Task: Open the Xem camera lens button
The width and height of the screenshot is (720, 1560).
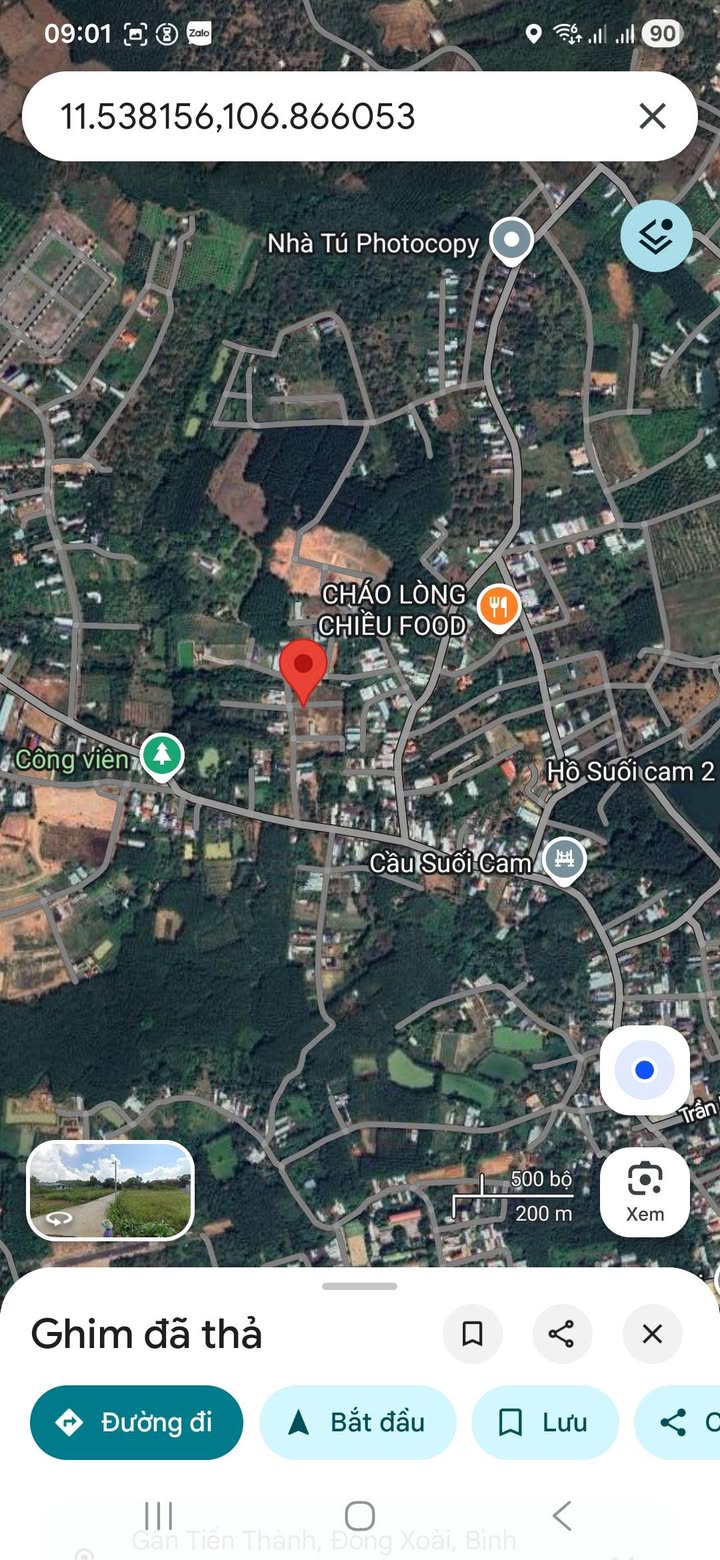Action: click(644, 1191)
